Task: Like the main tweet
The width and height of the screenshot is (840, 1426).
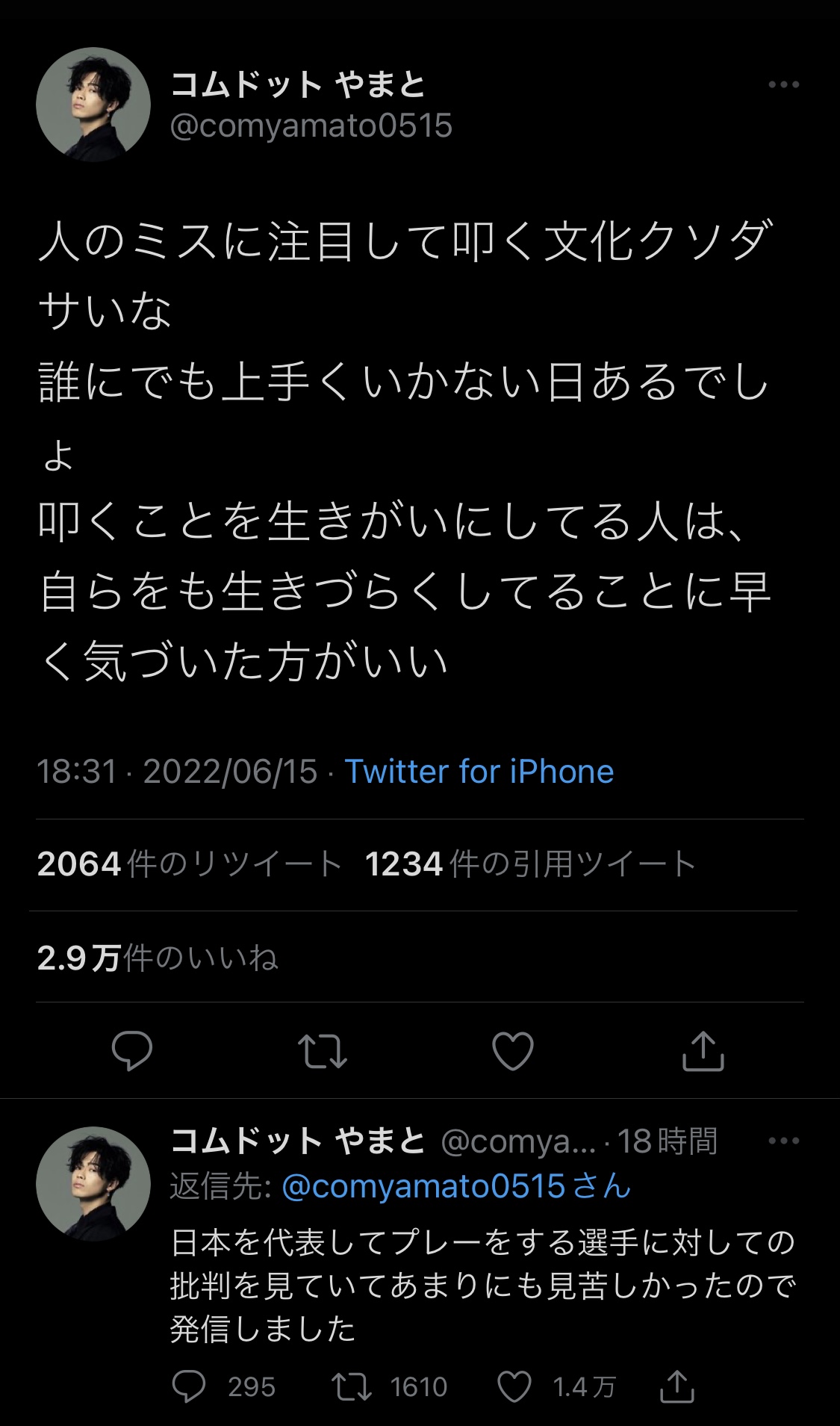Action: click(513, 1051)
